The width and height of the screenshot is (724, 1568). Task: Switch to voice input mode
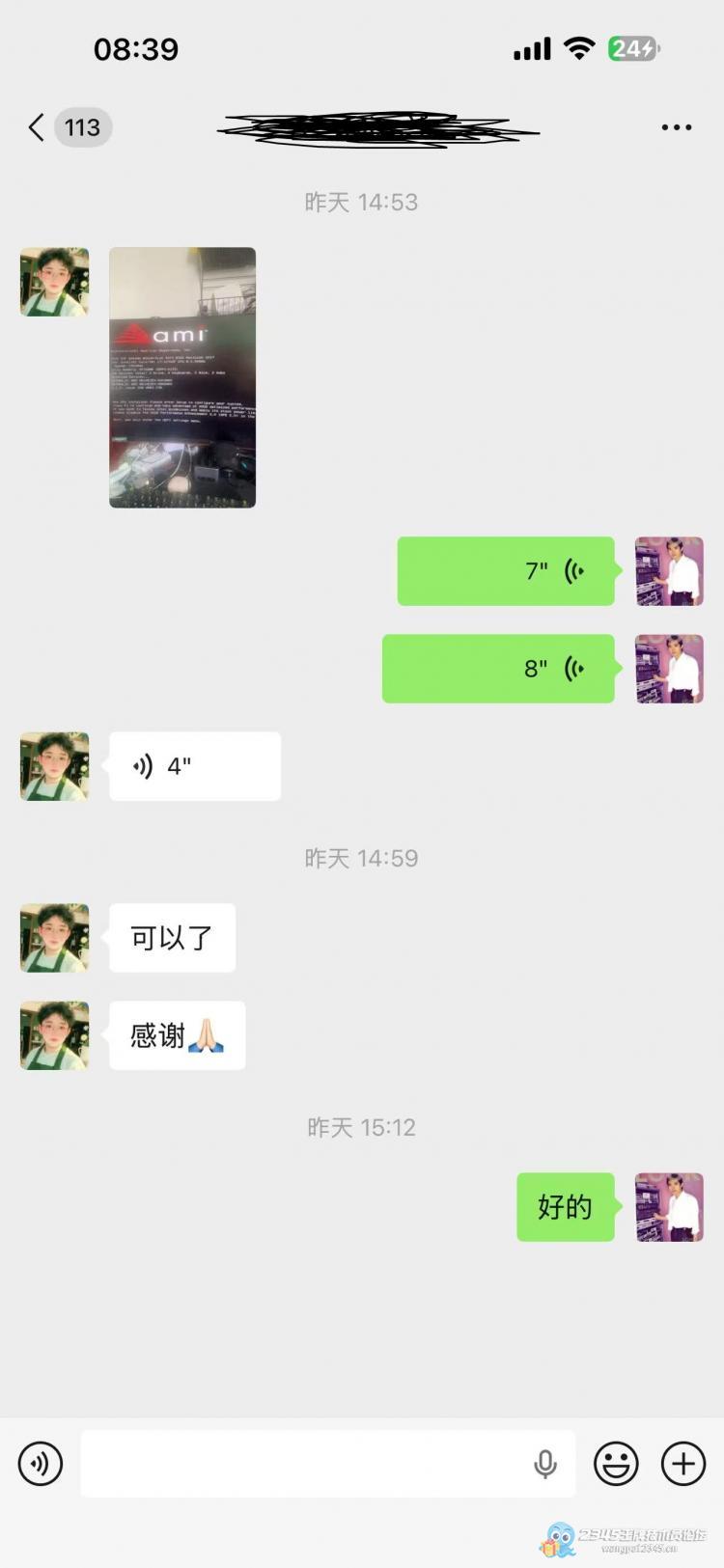41,1464
